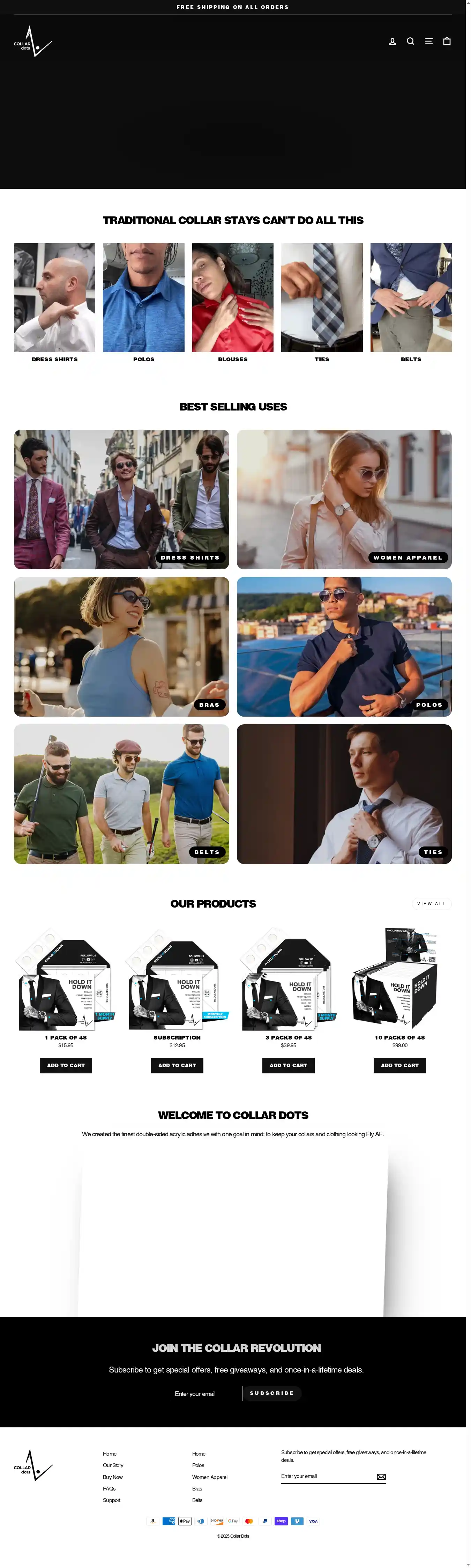
Task: Open the shopping cart icon
Action: tap(447, 42)
